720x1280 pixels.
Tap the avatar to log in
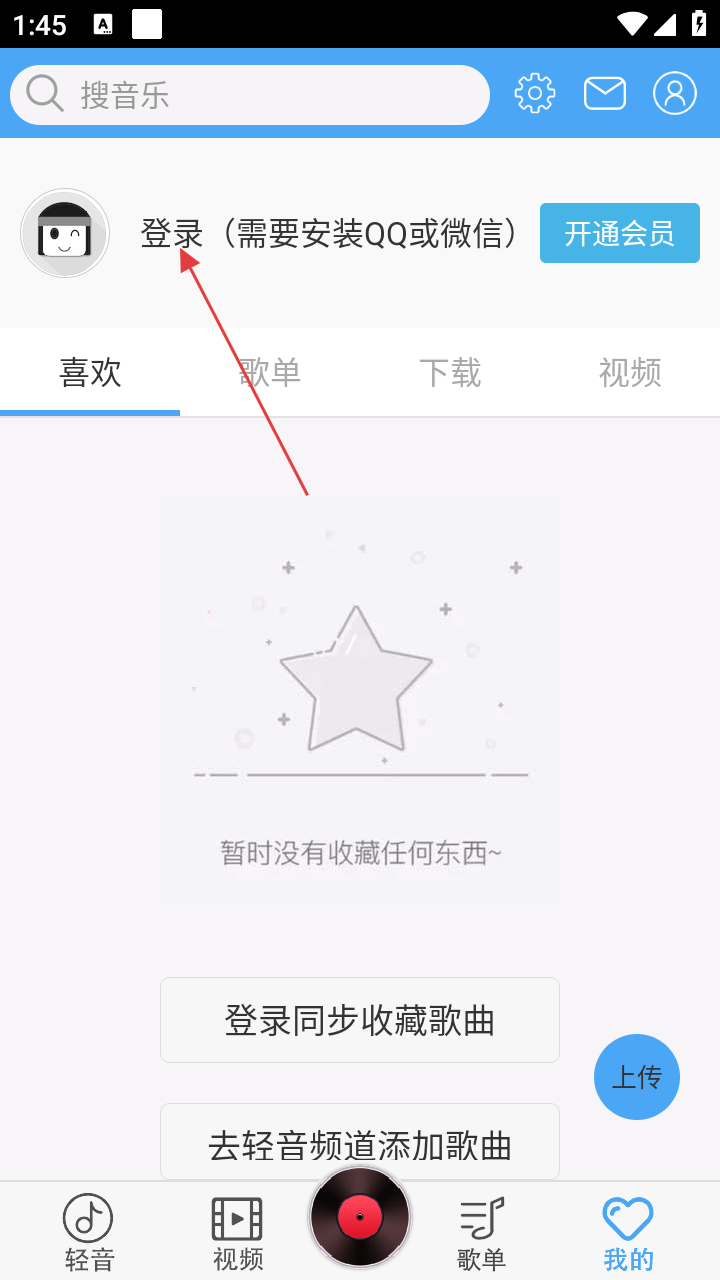65,233
